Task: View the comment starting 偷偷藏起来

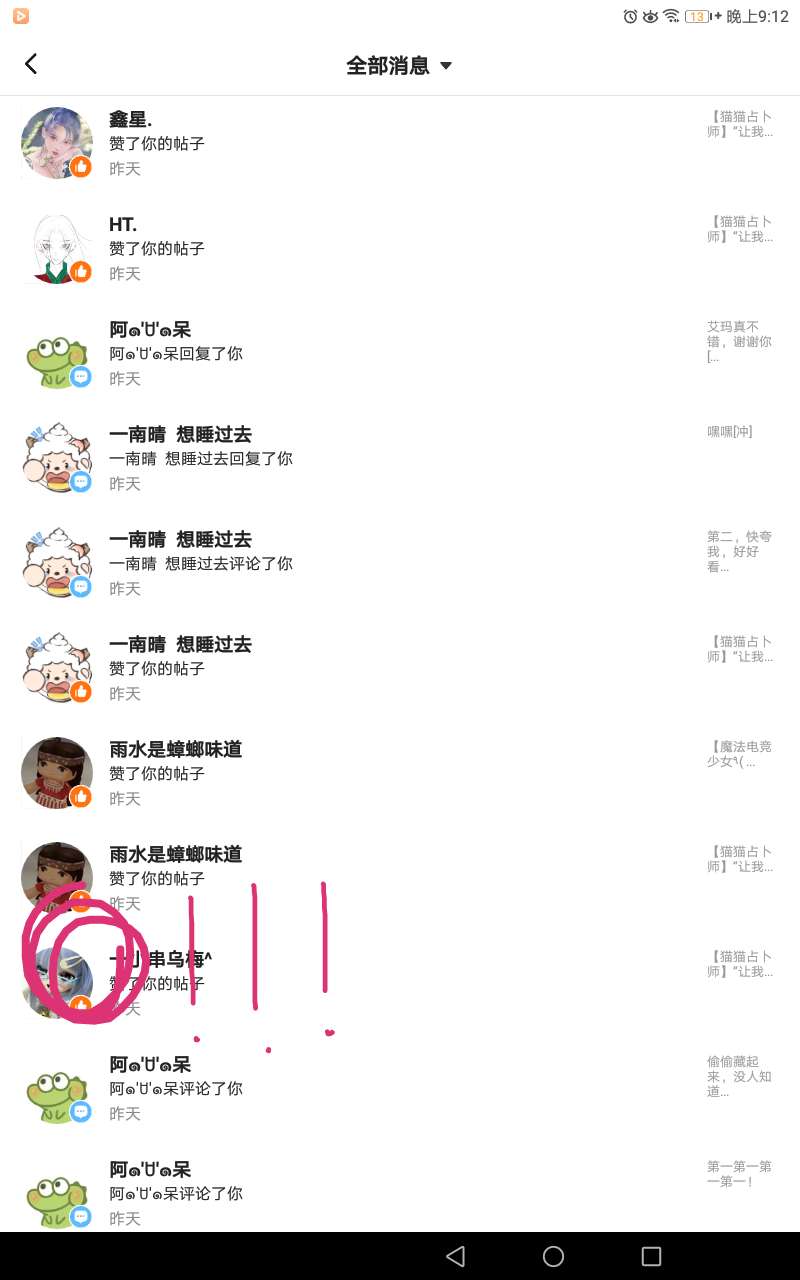Action: point(400,1089)
